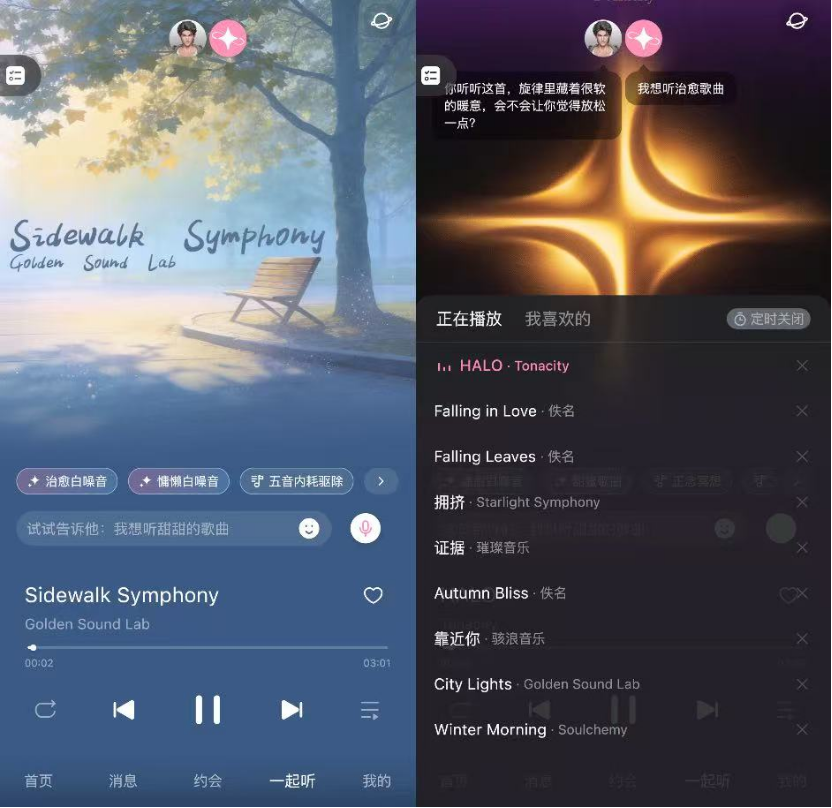Screen dimensions: 832x808
Task: Open the emoji picker in the message box
Action: click(x=309, y=528)
